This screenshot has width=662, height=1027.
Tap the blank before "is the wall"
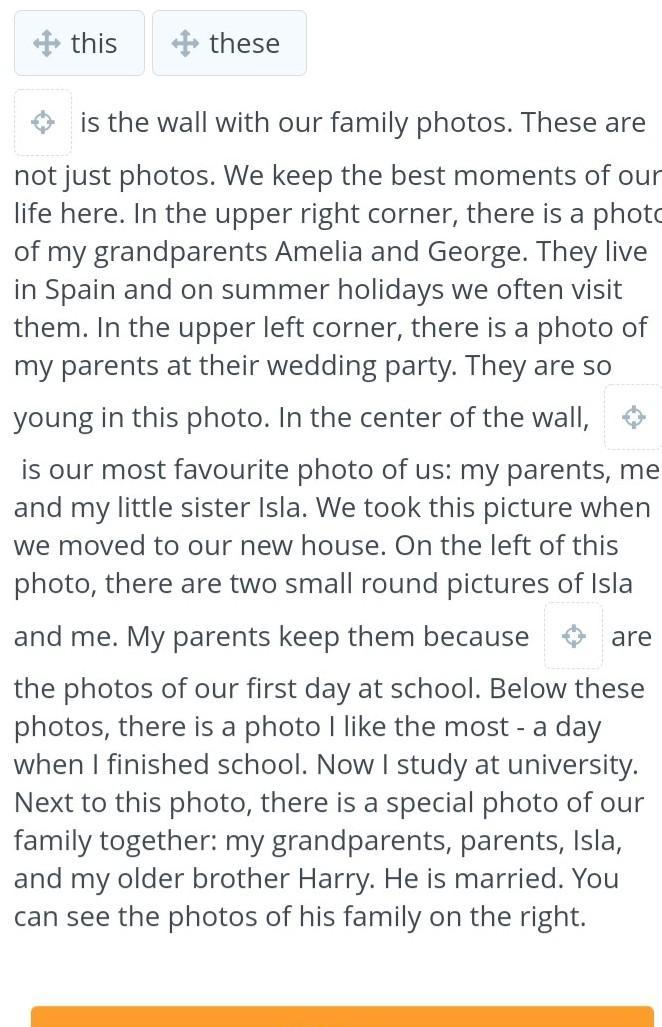click(x=43, y=123)
